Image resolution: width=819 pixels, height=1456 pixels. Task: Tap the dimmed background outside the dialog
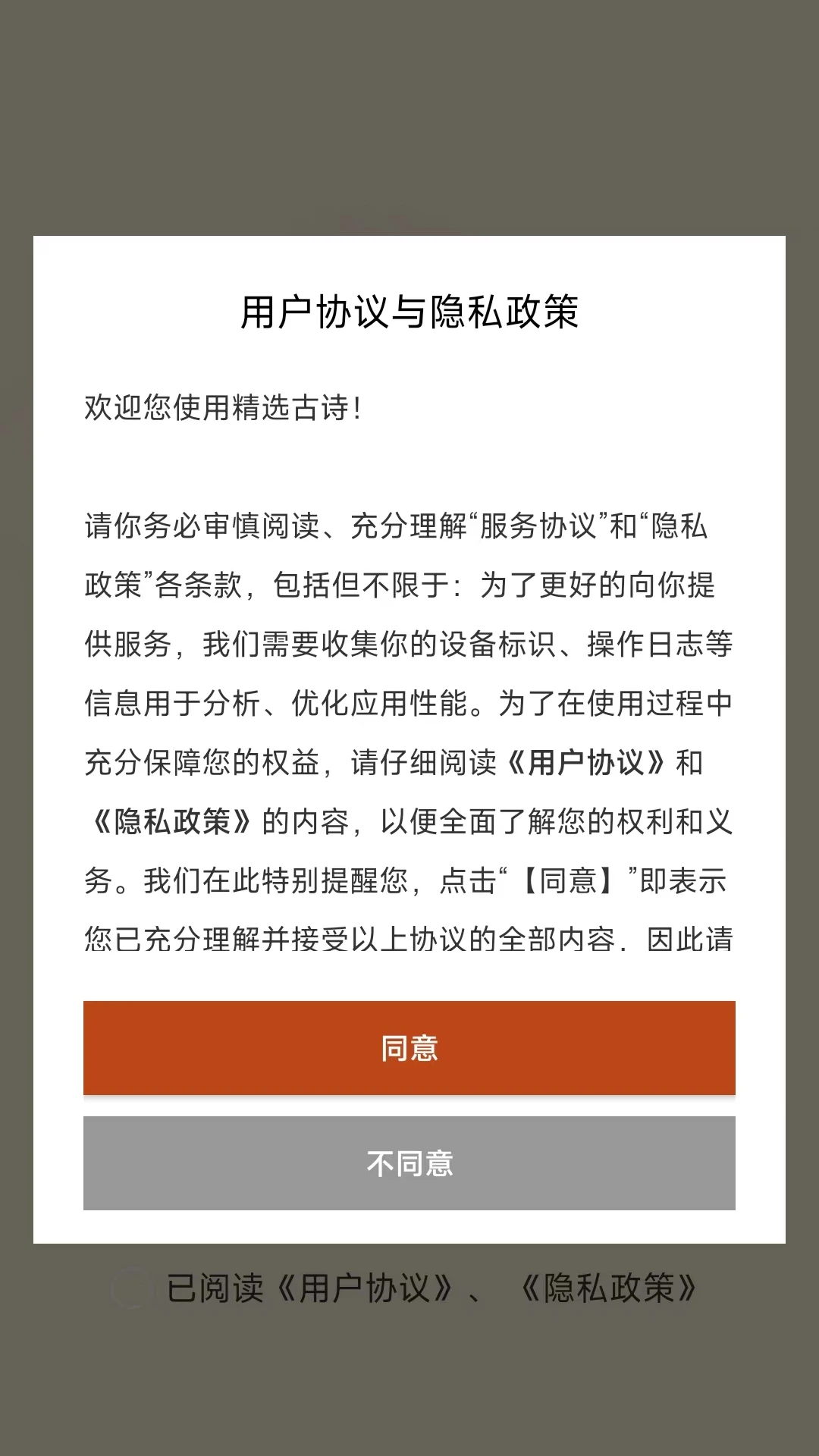tap(409, 114)
